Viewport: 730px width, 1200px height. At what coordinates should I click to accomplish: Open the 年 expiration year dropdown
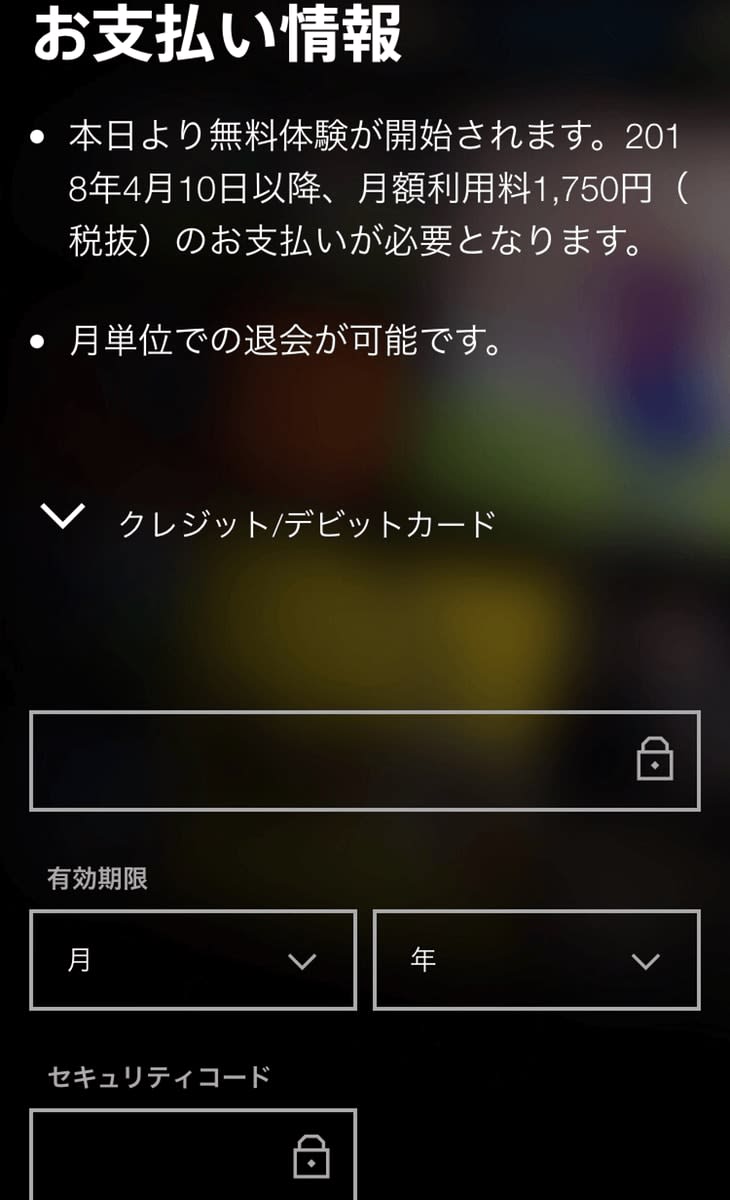tap(536, 960)
